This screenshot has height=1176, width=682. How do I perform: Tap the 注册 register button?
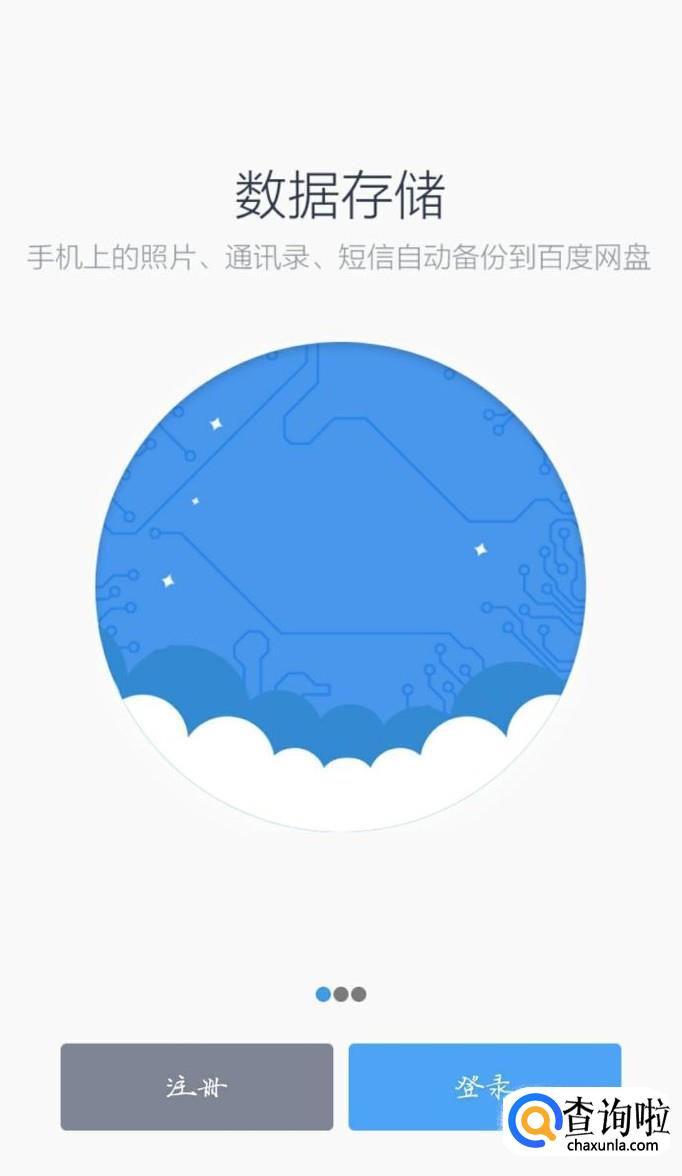point(196,1087)
